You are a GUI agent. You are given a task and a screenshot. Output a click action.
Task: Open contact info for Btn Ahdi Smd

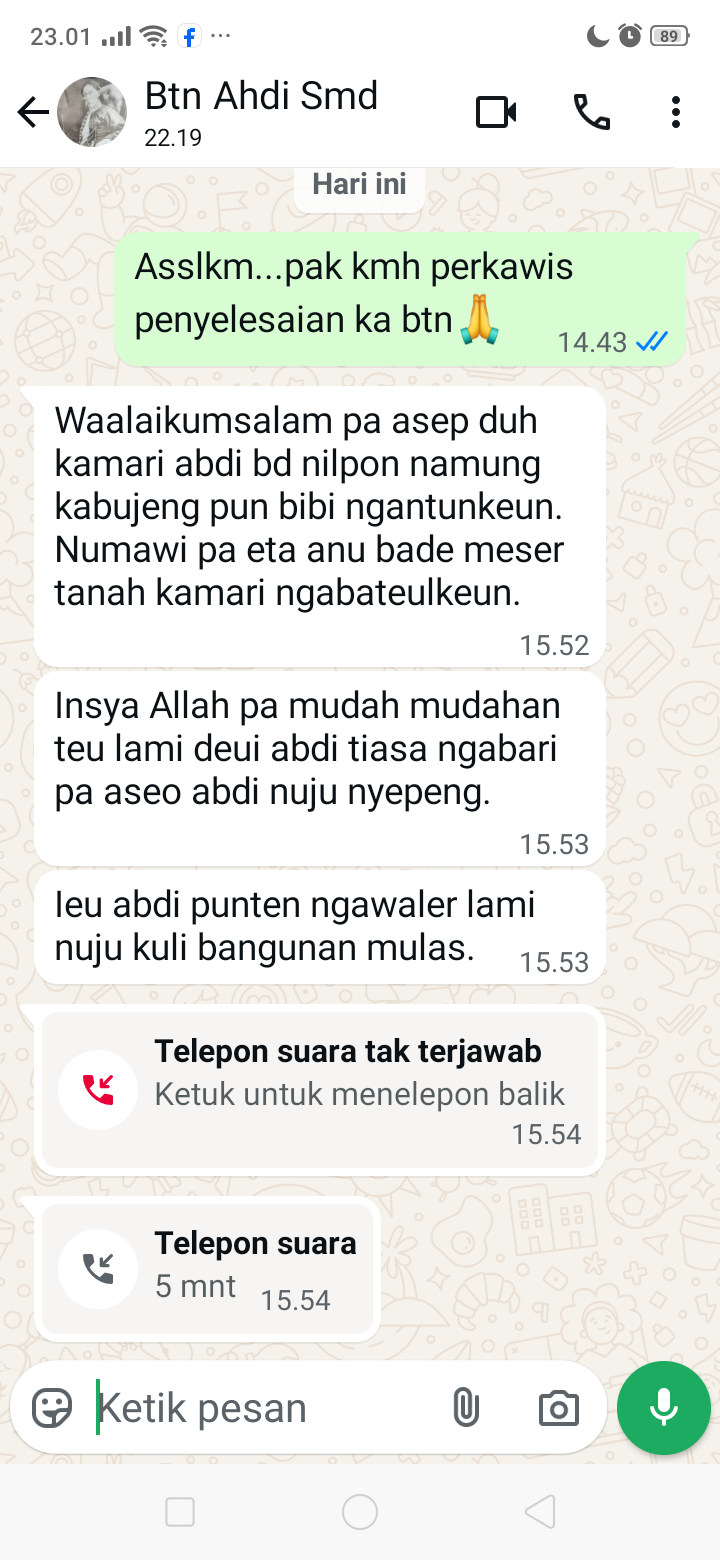point(262,112)
